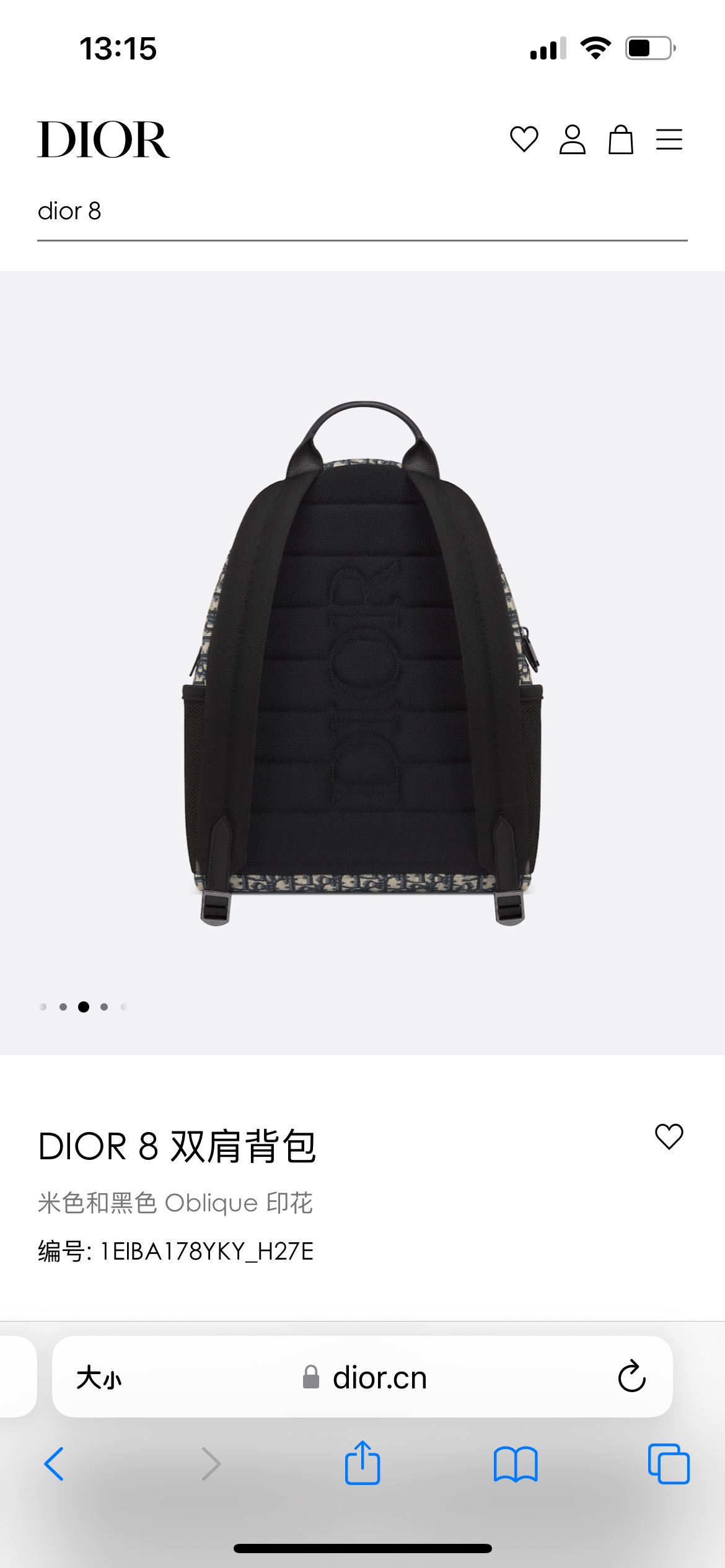This screenshot has width=725, height=1568.
Task: Open the wishlist heart in header
Action: pos(524,139)
